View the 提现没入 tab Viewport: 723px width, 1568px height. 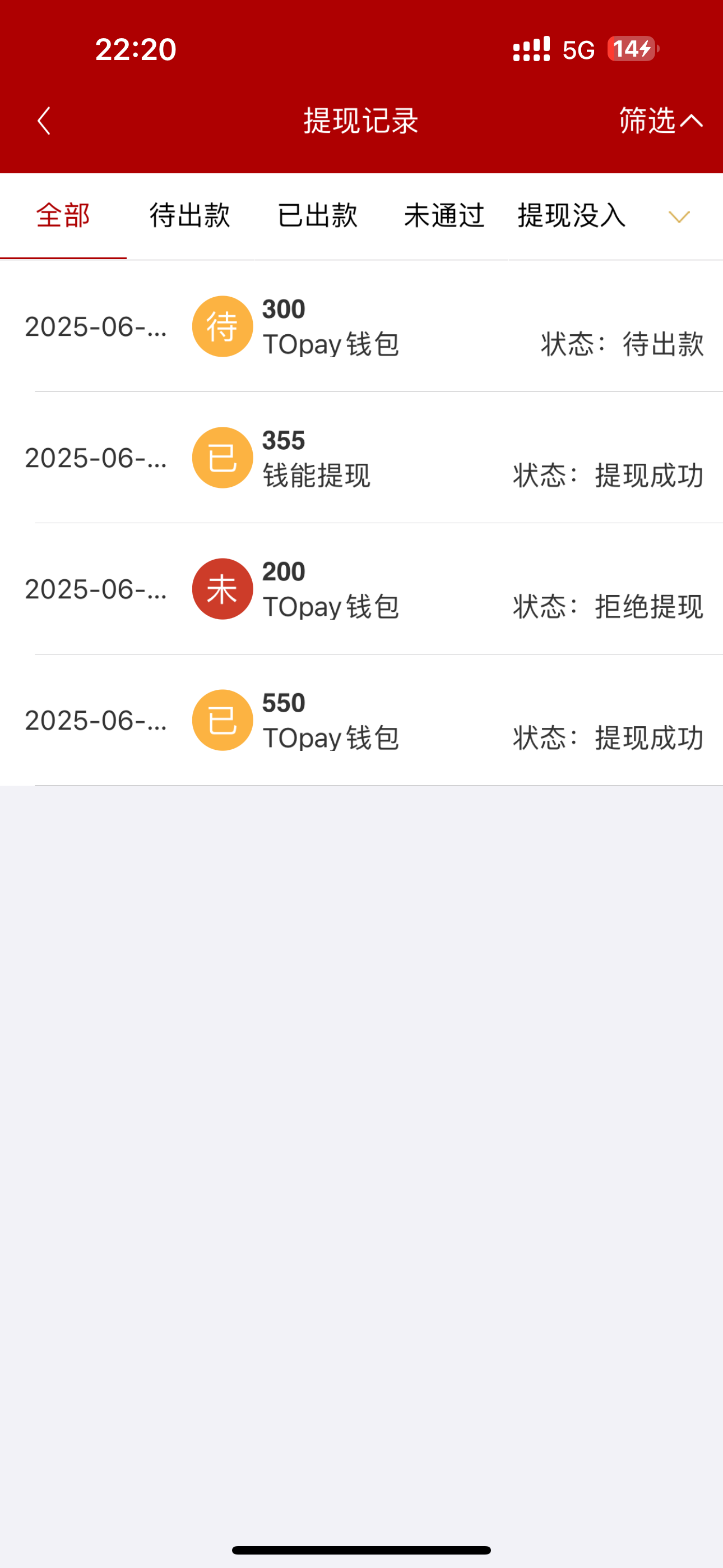(572, 215)
